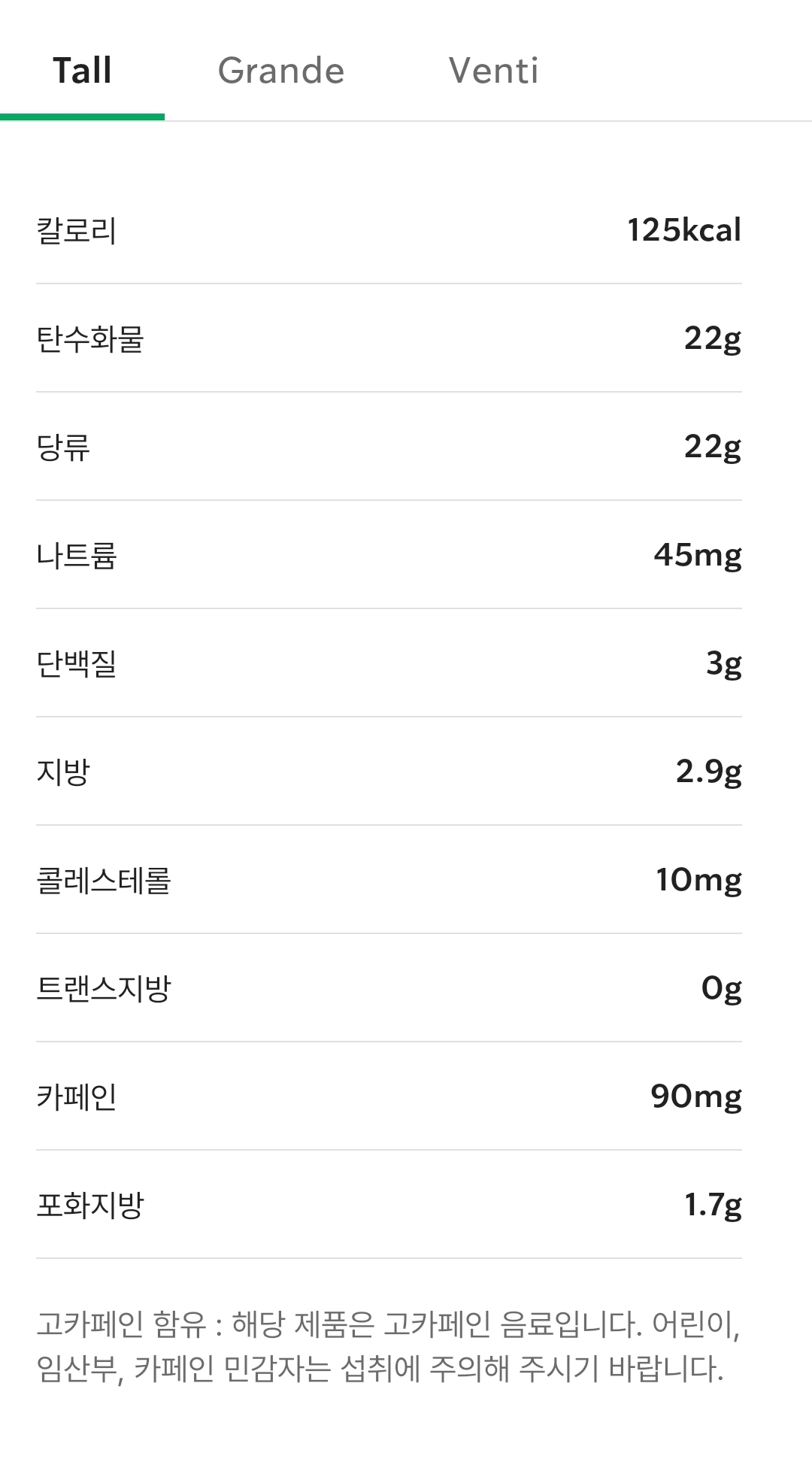812x1468 pixels.
Task: Switch to the Venti size tab
Action: point(494,70)
